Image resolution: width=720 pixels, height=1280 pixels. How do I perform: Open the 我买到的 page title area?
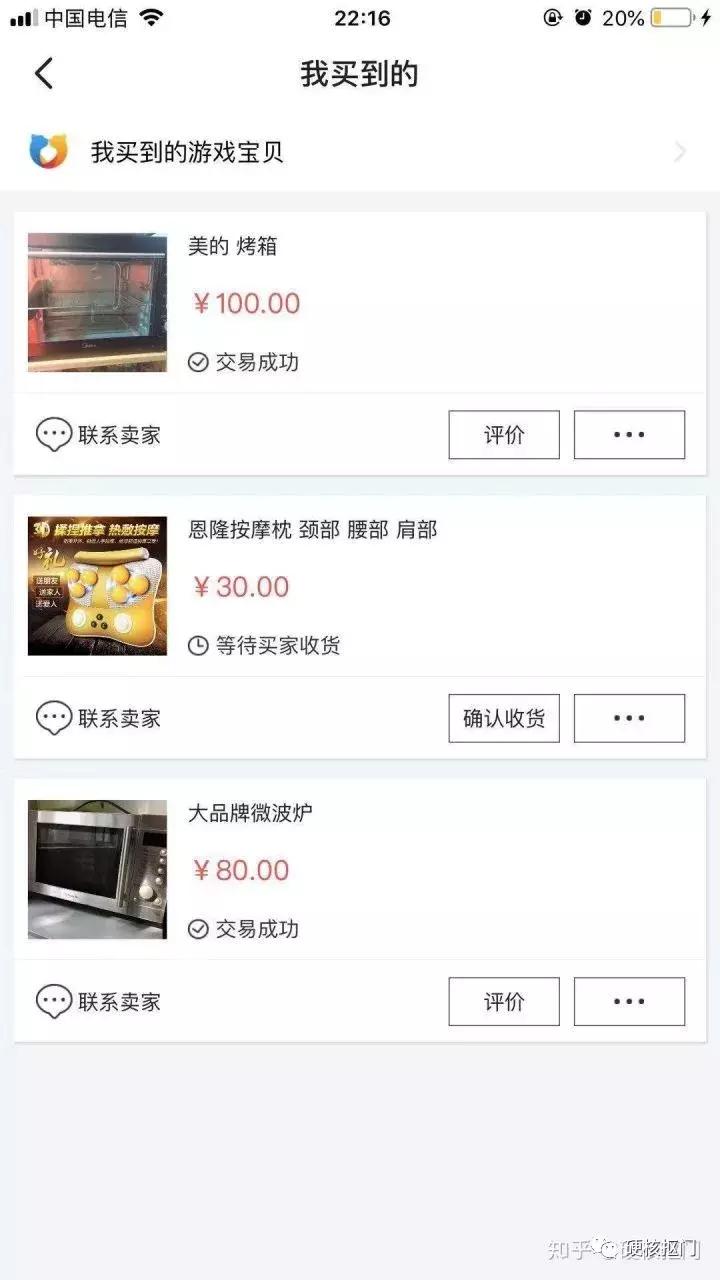pos(360,74)
